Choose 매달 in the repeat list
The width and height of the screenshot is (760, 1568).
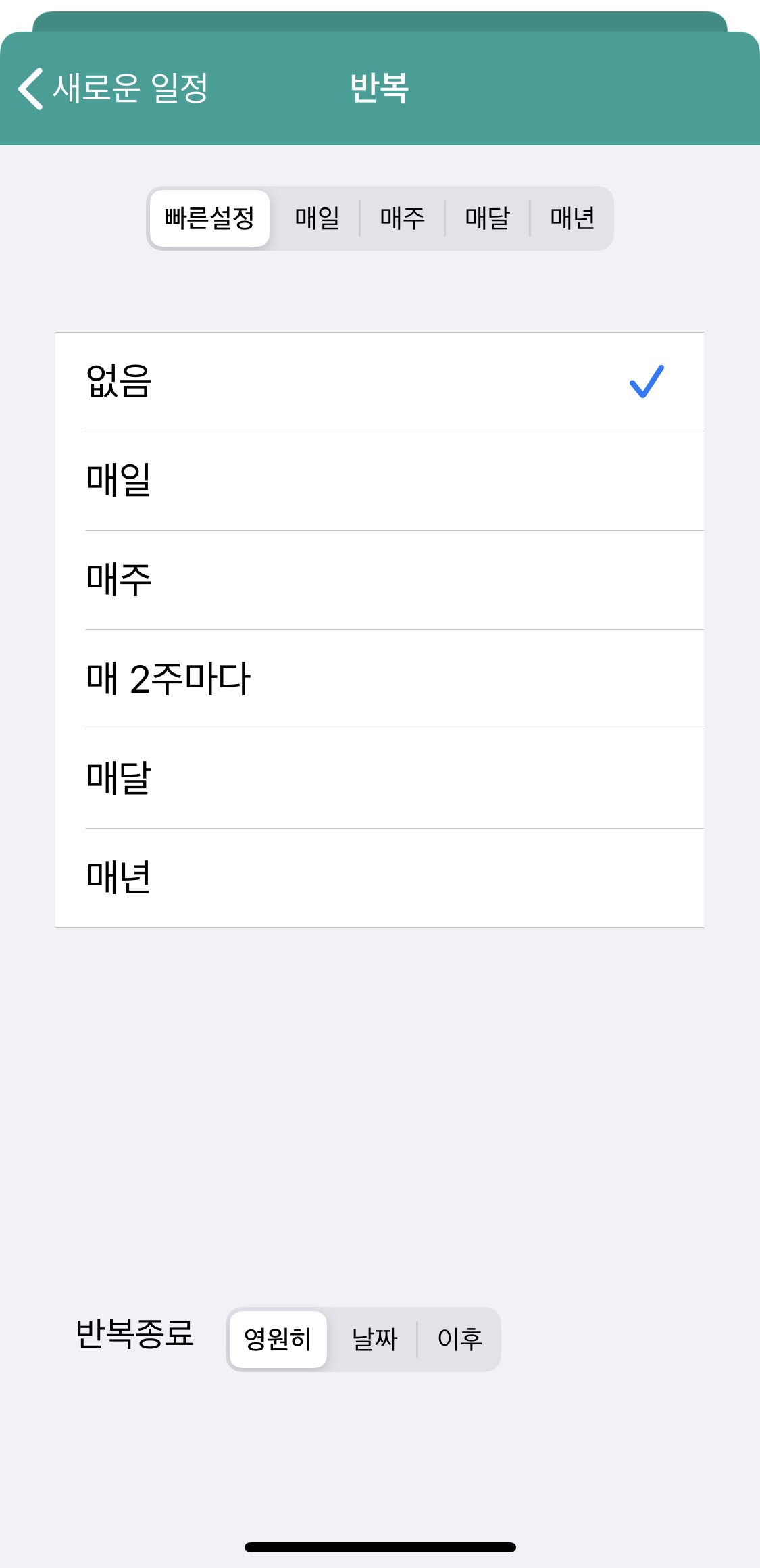click(270, 779)
